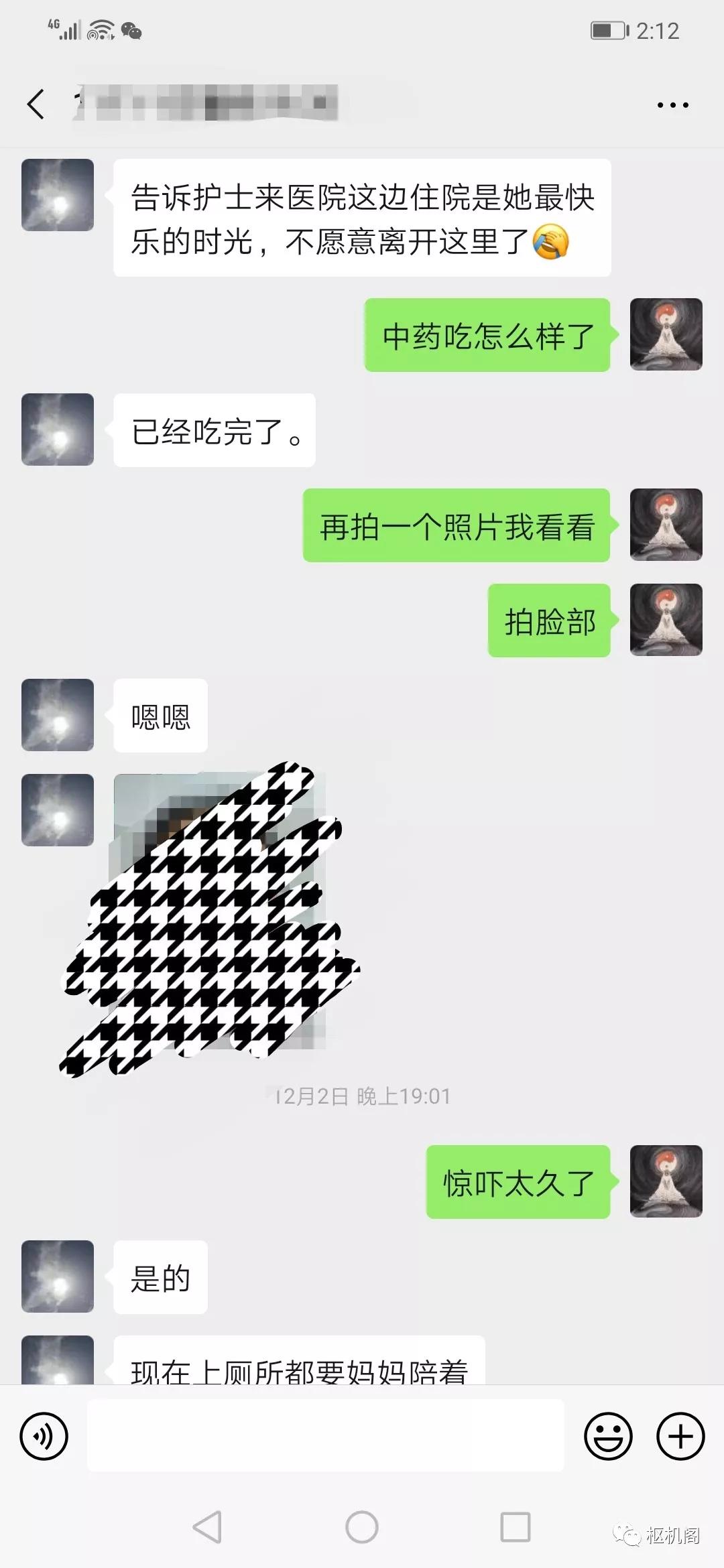Viewport: 724px width, 1568px height.
Task: Go back to the chat list
Action: pos(36,105)
